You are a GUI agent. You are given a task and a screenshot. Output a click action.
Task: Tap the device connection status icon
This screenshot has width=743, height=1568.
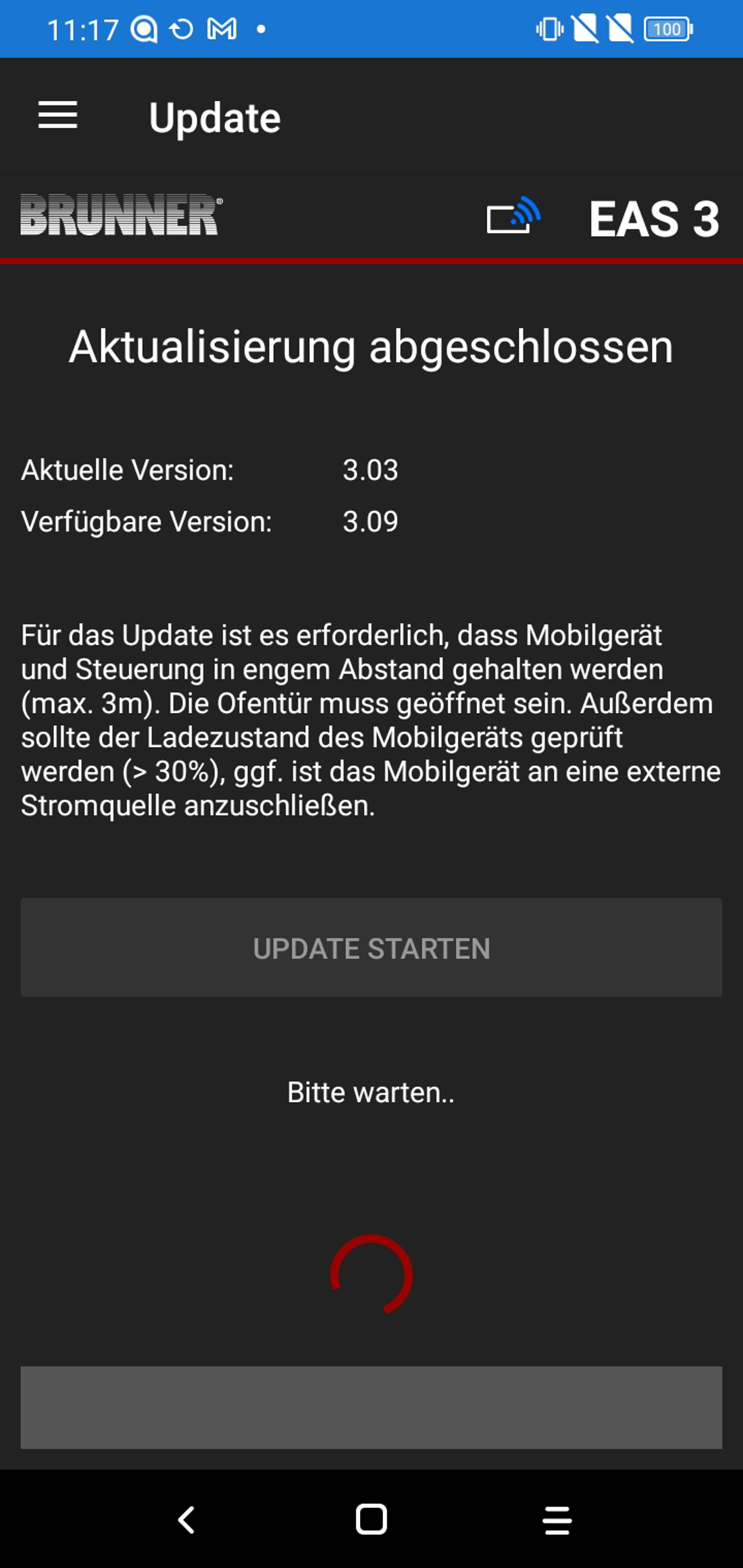point(513,217)
